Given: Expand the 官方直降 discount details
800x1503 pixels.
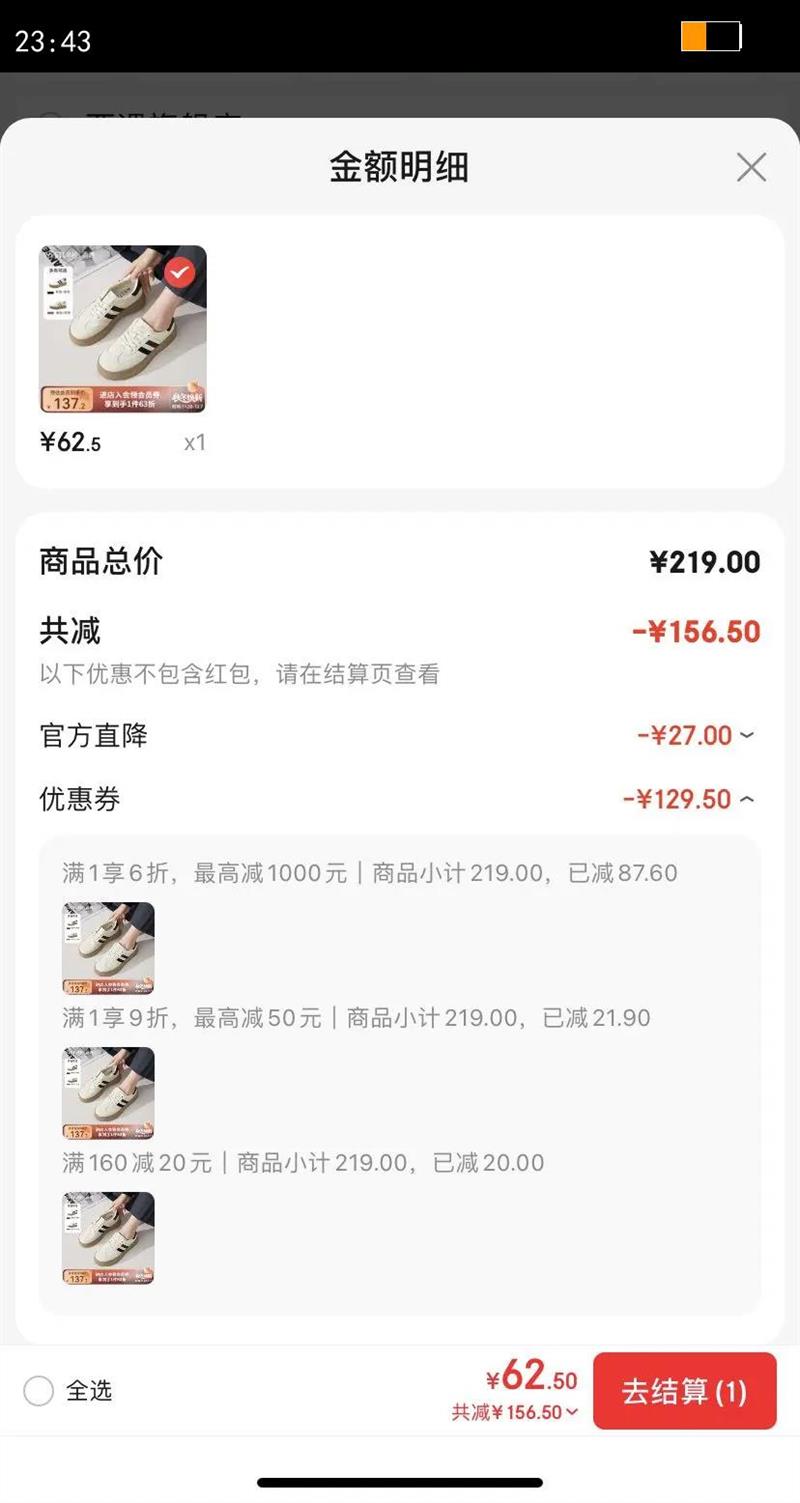Looking at the screenshot, I should coord(746,736).
